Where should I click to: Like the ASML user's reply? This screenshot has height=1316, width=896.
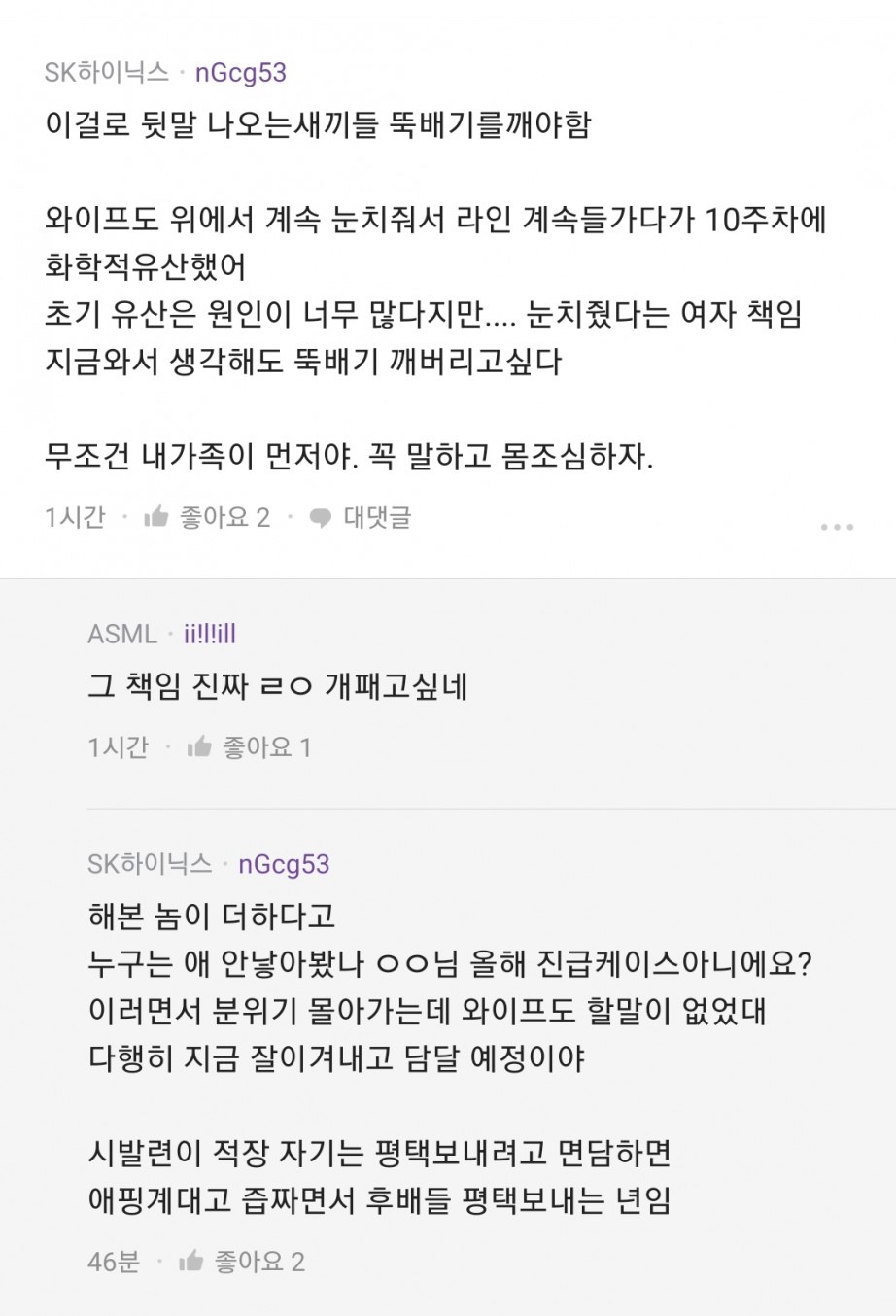click(249, 747)
